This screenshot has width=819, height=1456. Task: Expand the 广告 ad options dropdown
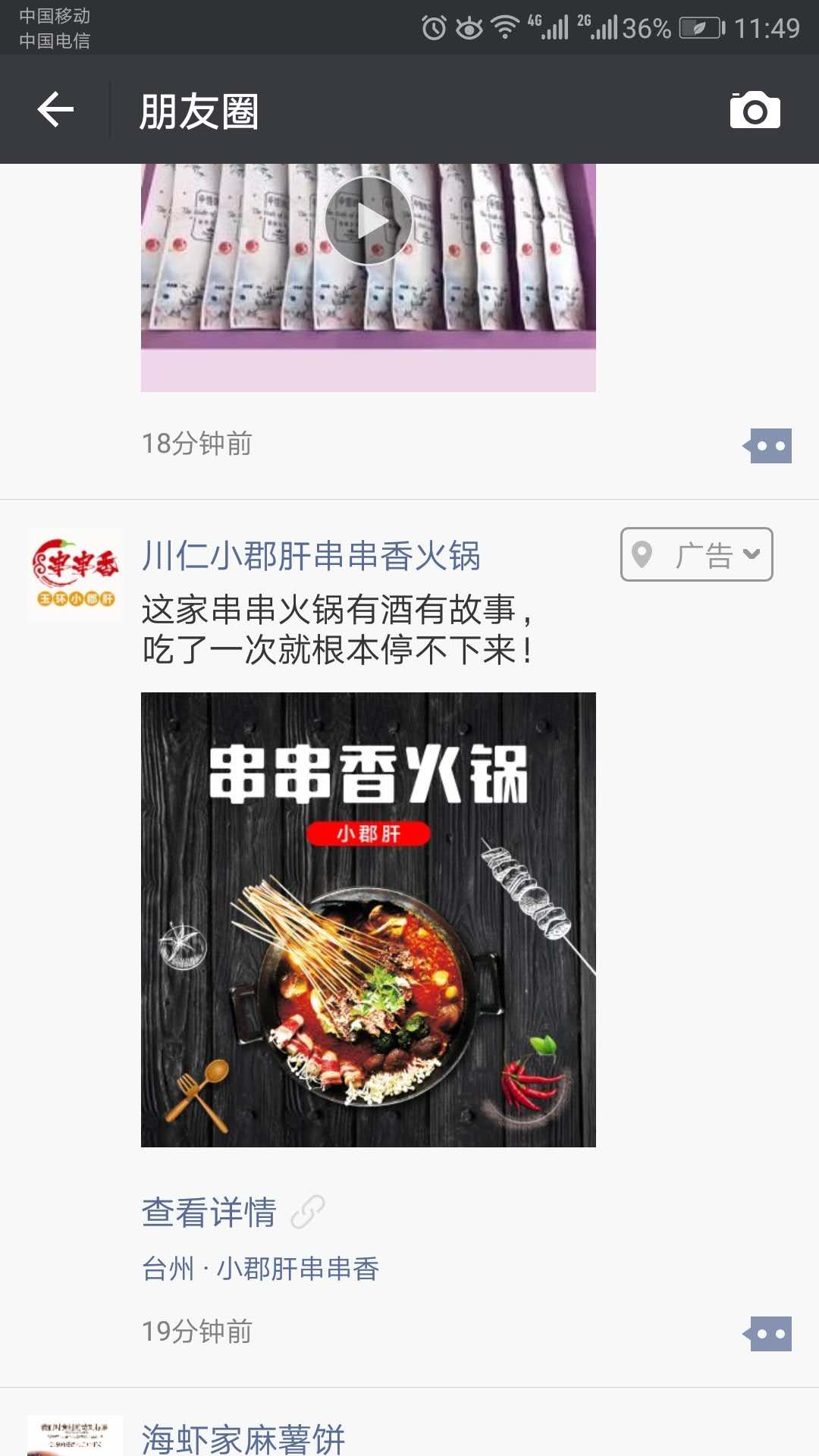(x=696, y=554)
